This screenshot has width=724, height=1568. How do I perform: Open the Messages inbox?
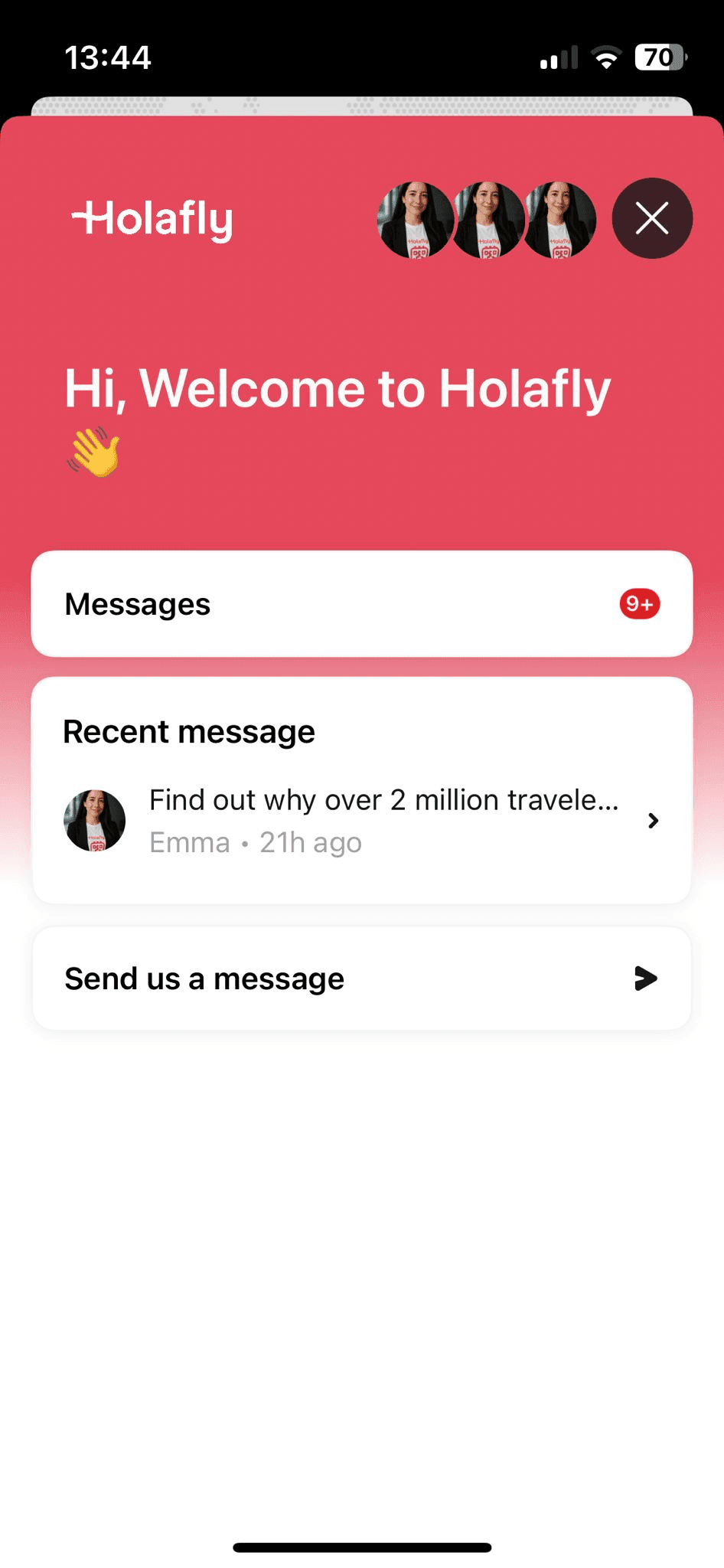[361, 604]
